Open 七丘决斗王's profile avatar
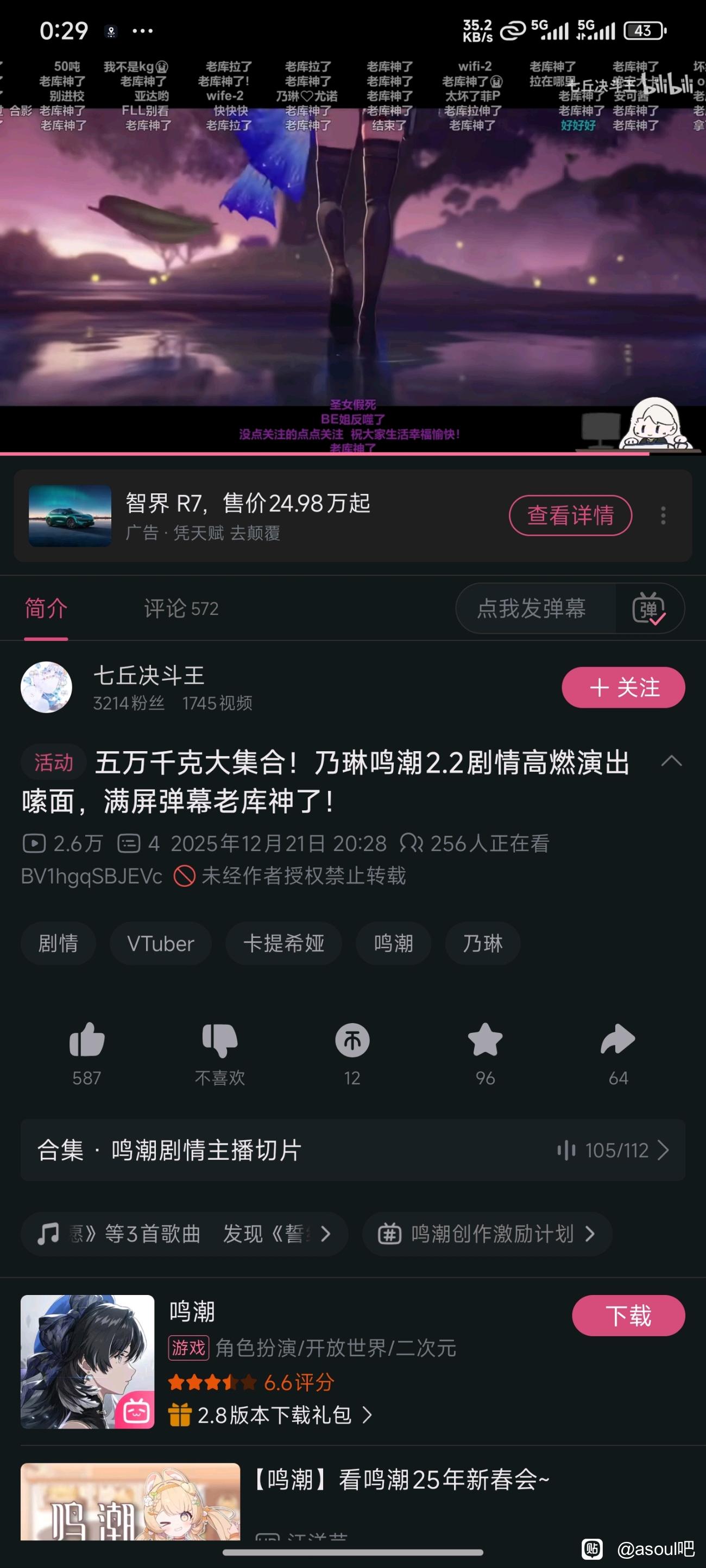This screenshot has height=1568, width=706. (46, 687)
